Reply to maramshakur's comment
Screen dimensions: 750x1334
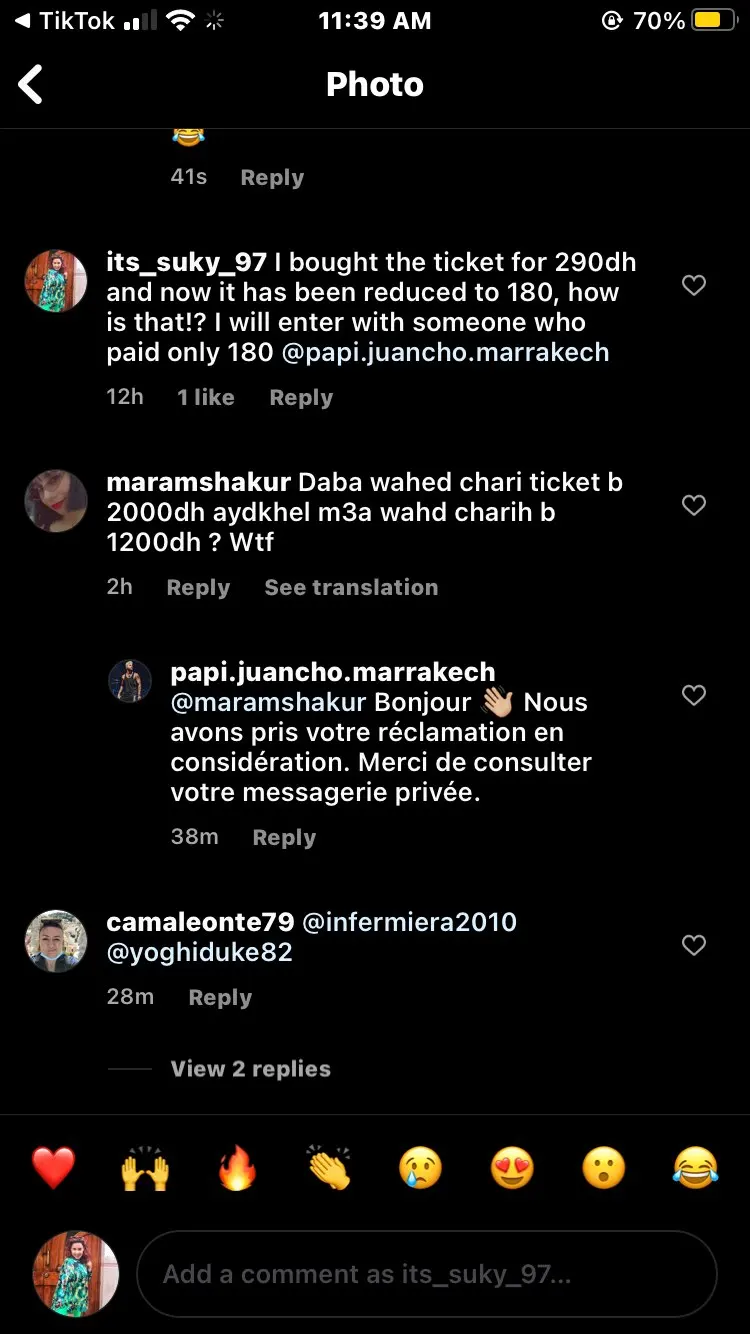click(x=198, y=587)
